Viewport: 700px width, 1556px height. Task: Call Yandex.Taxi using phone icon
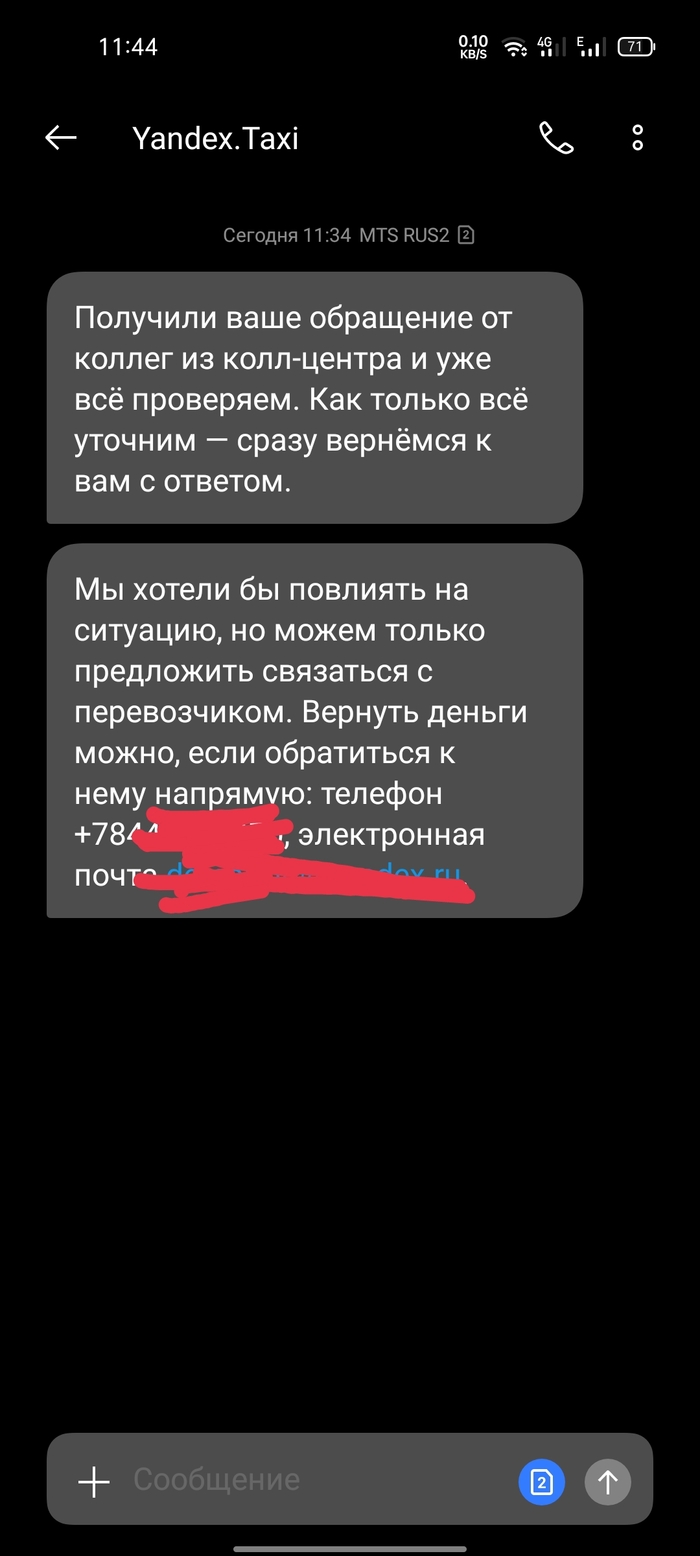[556, 138]
